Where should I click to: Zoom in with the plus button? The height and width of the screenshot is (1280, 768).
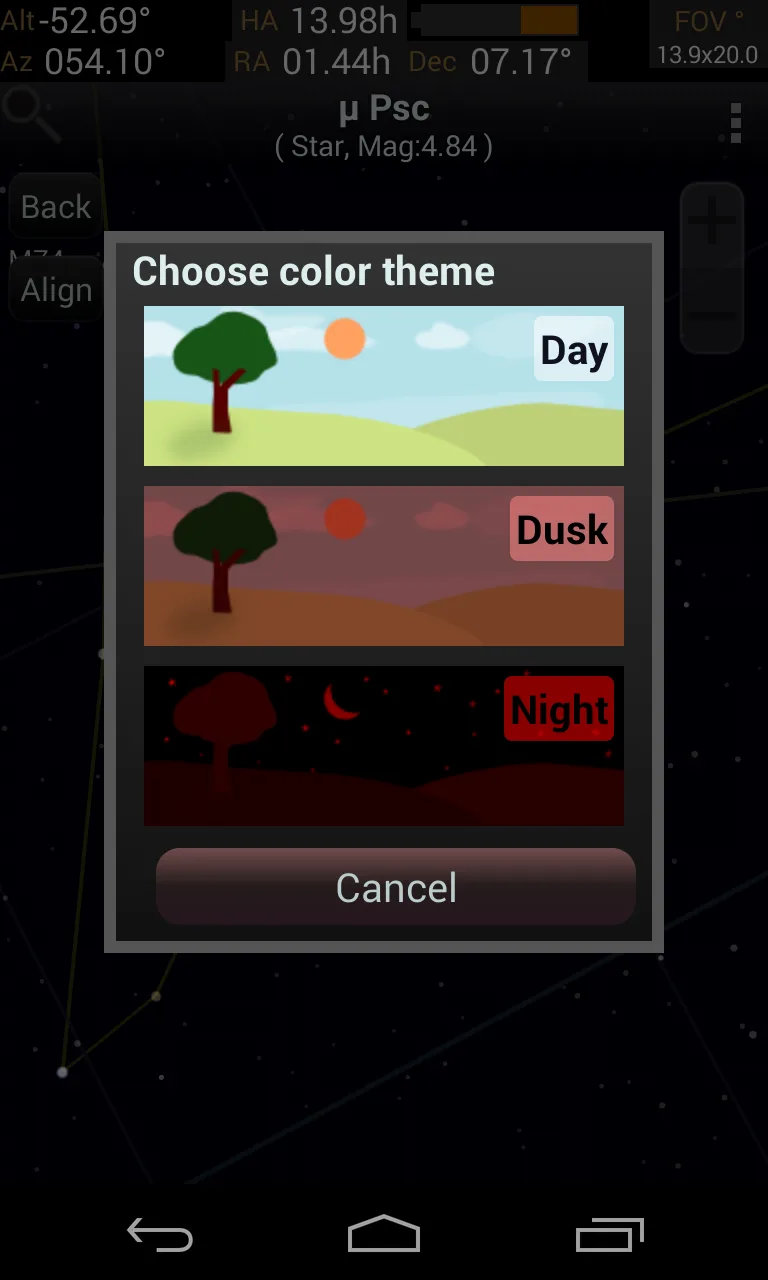712,224
